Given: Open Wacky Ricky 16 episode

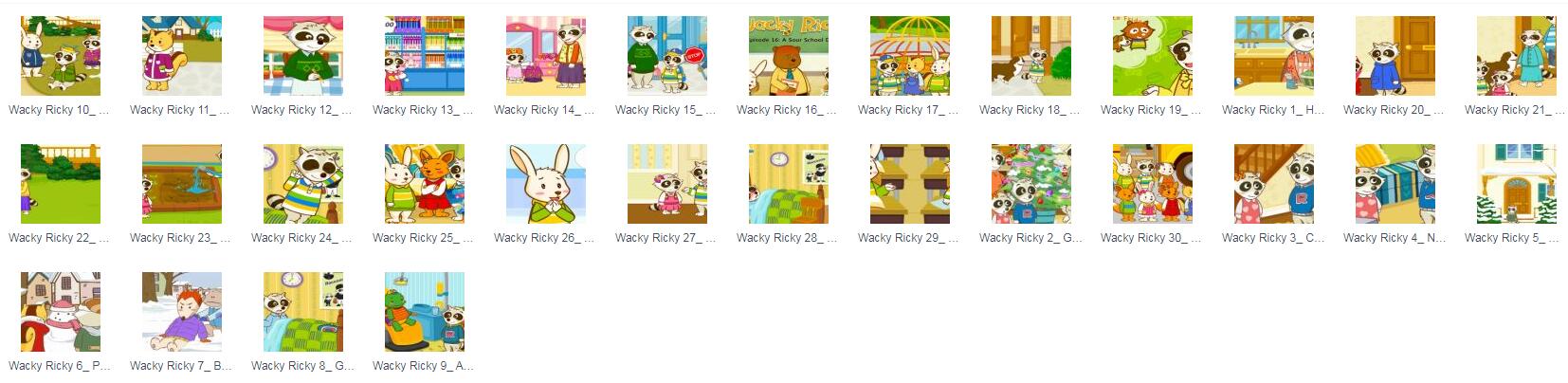Looking at the screenshot, I should [x=788, y=56].
